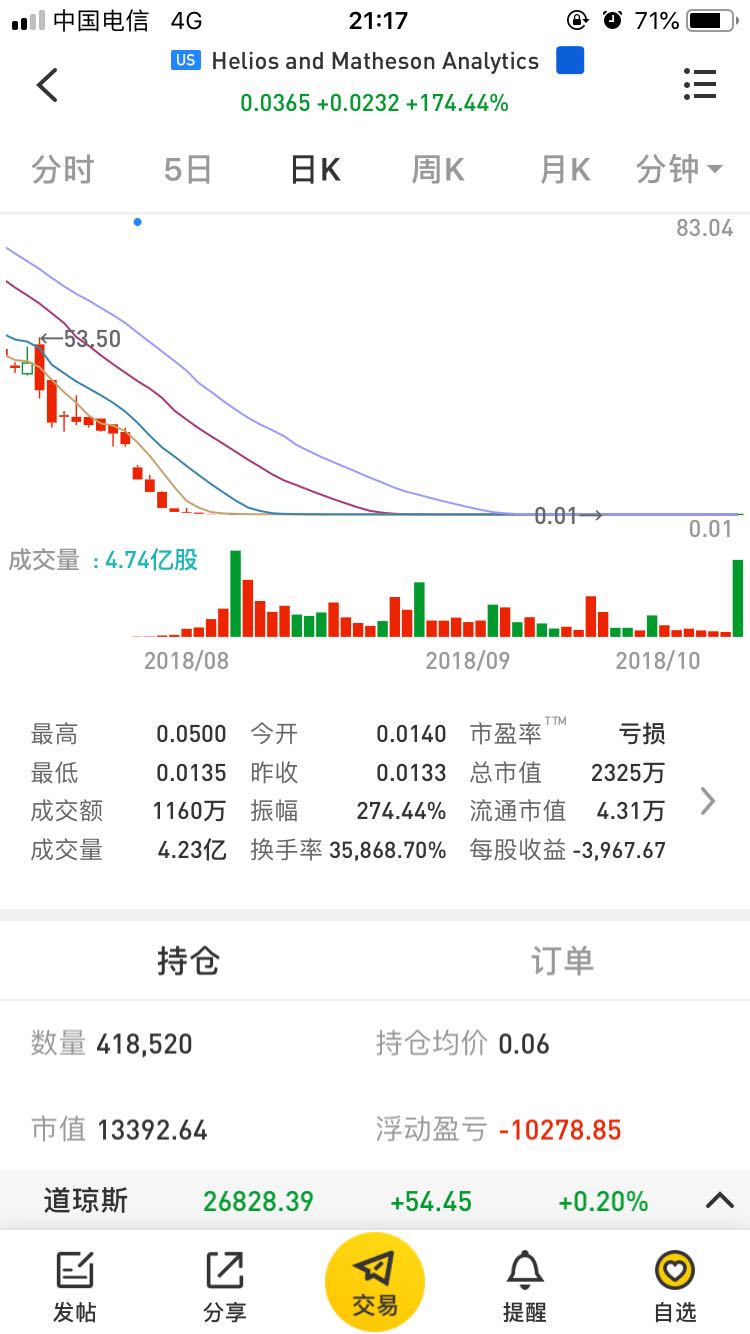Image resolution: width=750 pixels, height=1334 pixels.
Task: Open the 分钟 minute interval dropdown
Action: point(680,170)
